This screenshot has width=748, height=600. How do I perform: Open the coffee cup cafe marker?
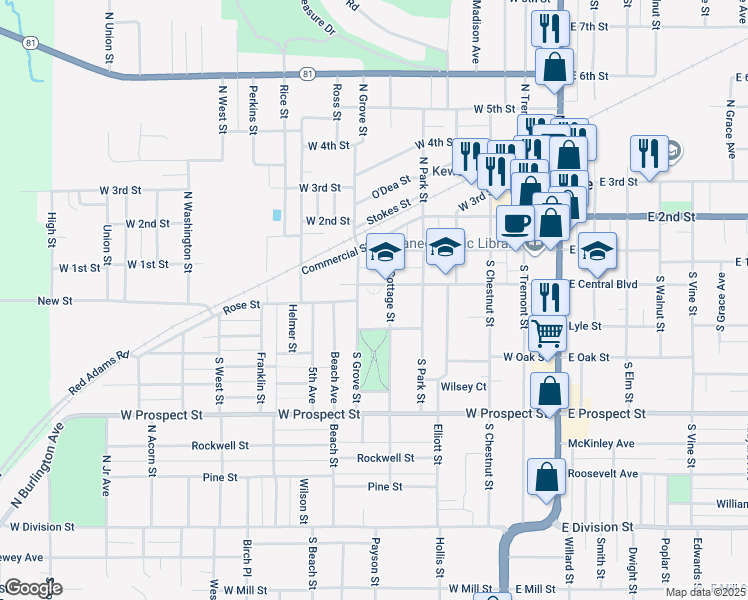515,224
